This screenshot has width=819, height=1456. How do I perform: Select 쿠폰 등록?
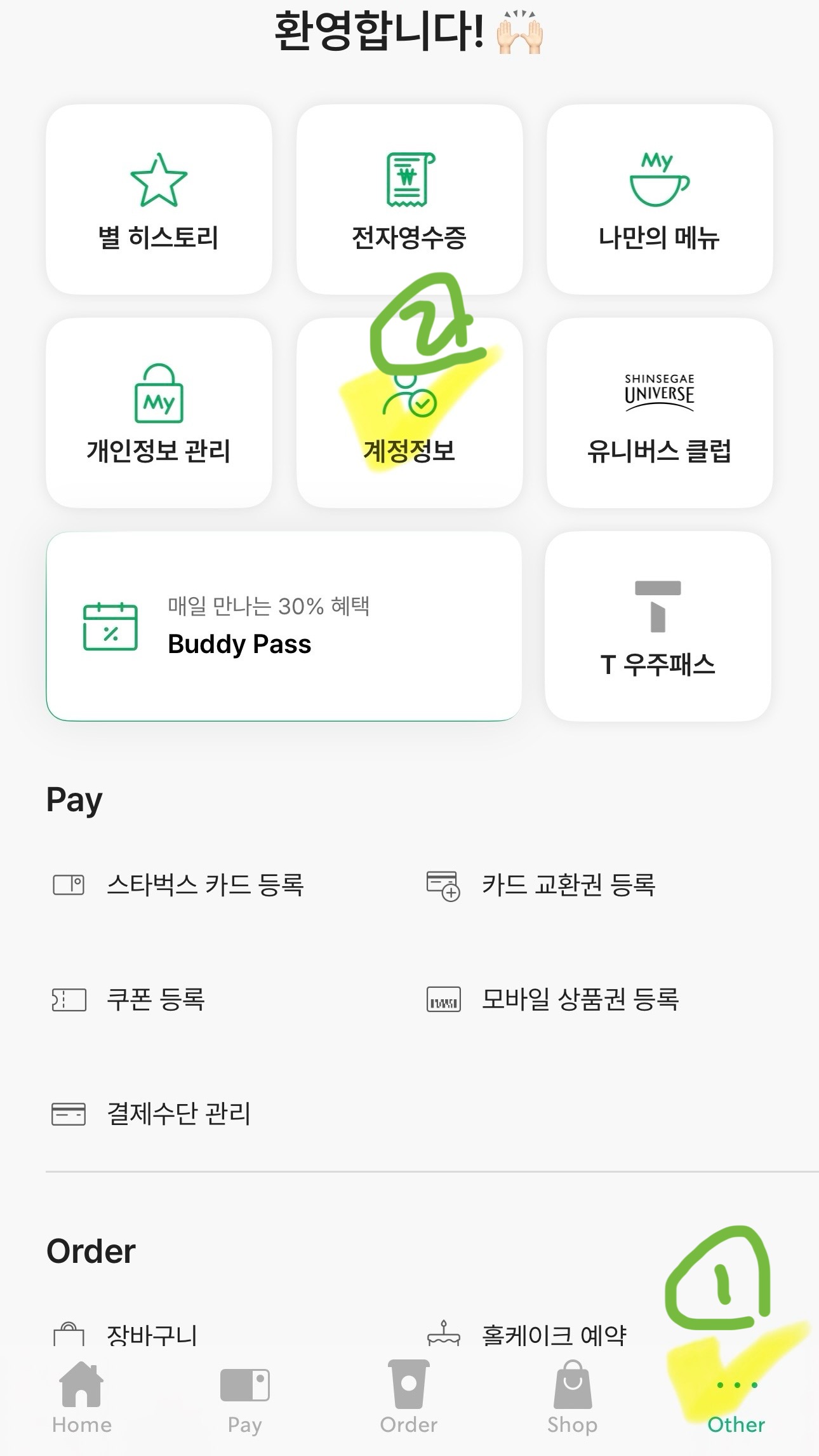point(156,999)
